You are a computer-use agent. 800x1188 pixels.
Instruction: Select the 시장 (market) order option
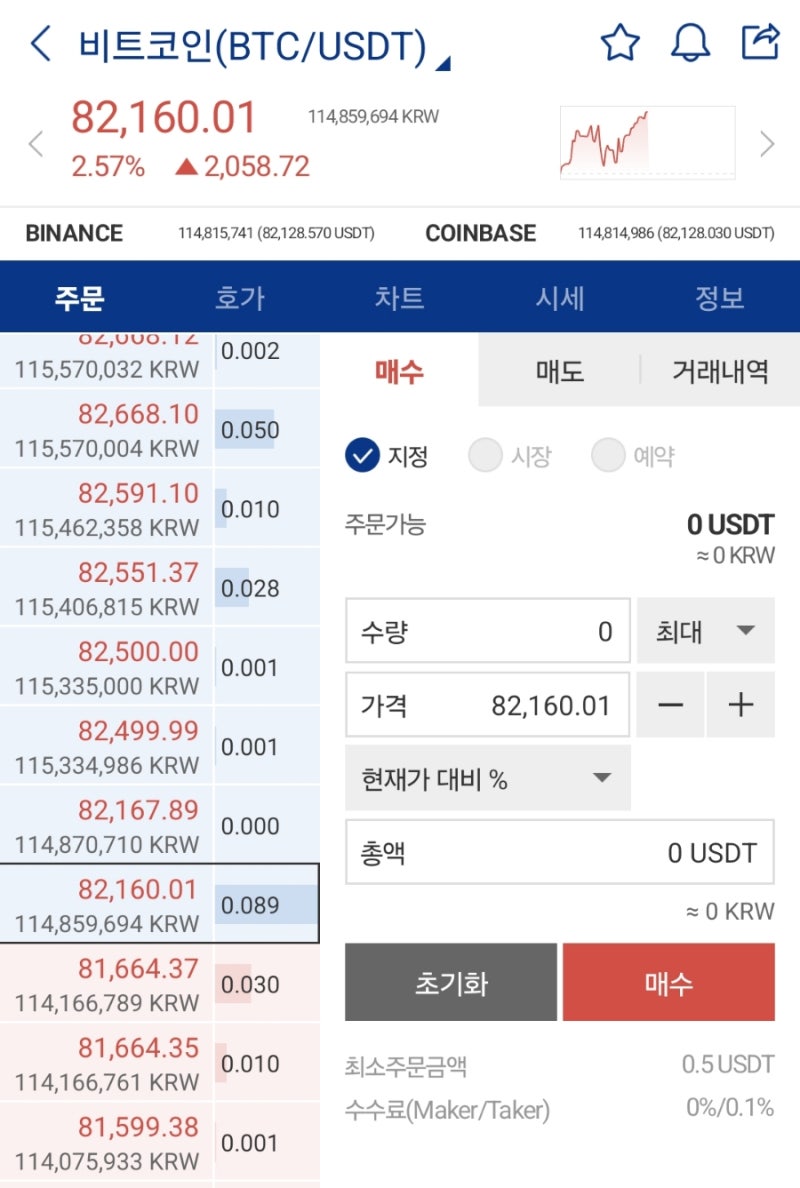(x=486, y=456)
